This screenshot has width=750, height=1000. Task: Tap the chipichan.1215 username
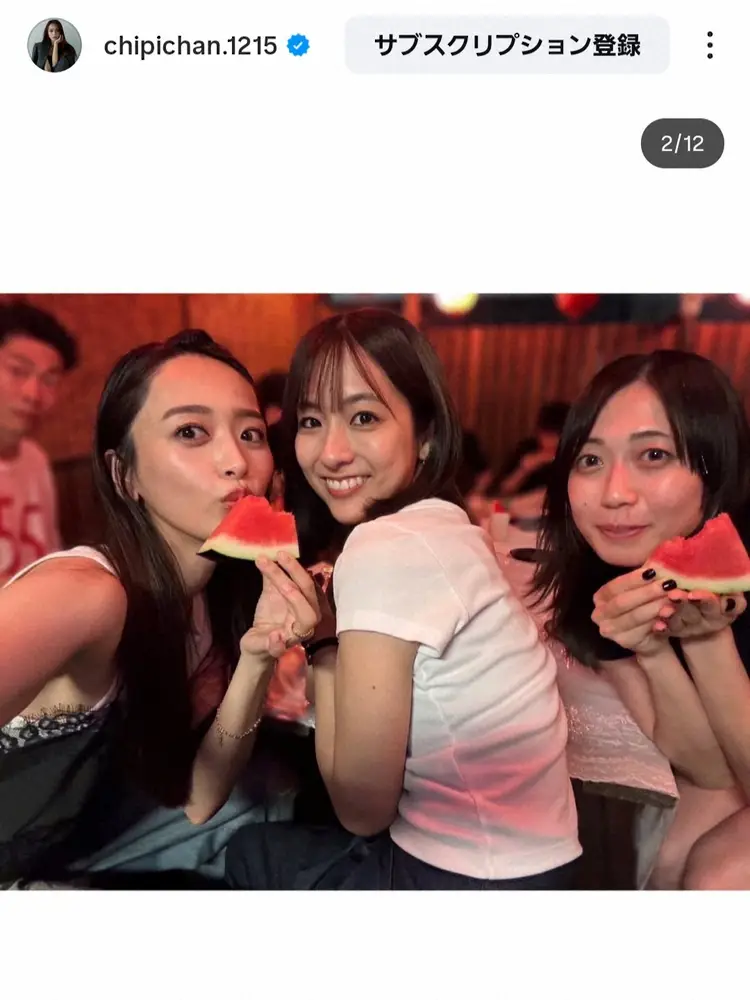[190, 46]
